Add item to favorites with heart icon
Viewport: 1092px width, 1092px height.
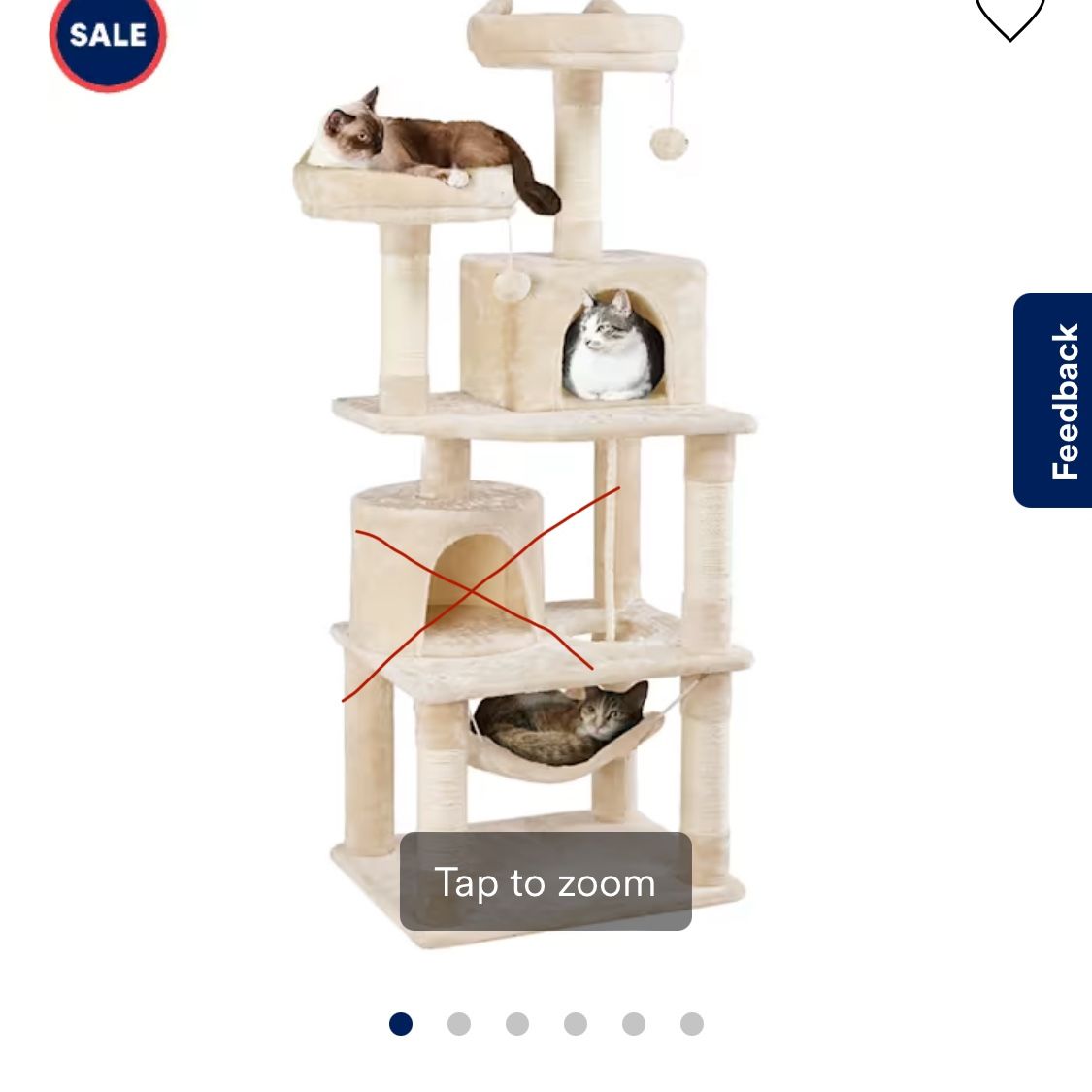(x=1009, y=19)
